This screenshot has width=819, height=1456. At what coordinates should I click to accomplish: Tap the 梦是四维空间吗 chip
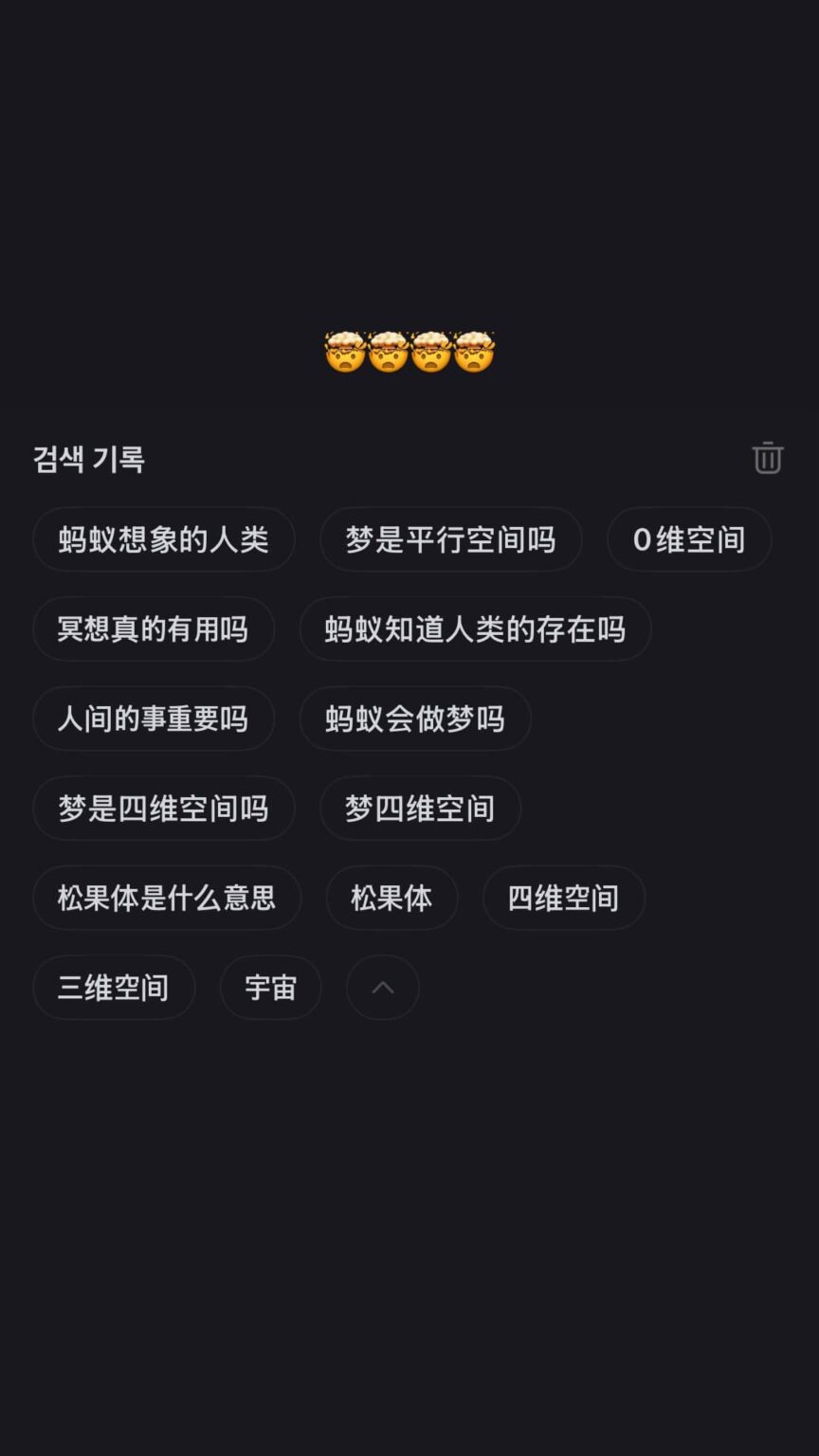[x=163, y=808]
